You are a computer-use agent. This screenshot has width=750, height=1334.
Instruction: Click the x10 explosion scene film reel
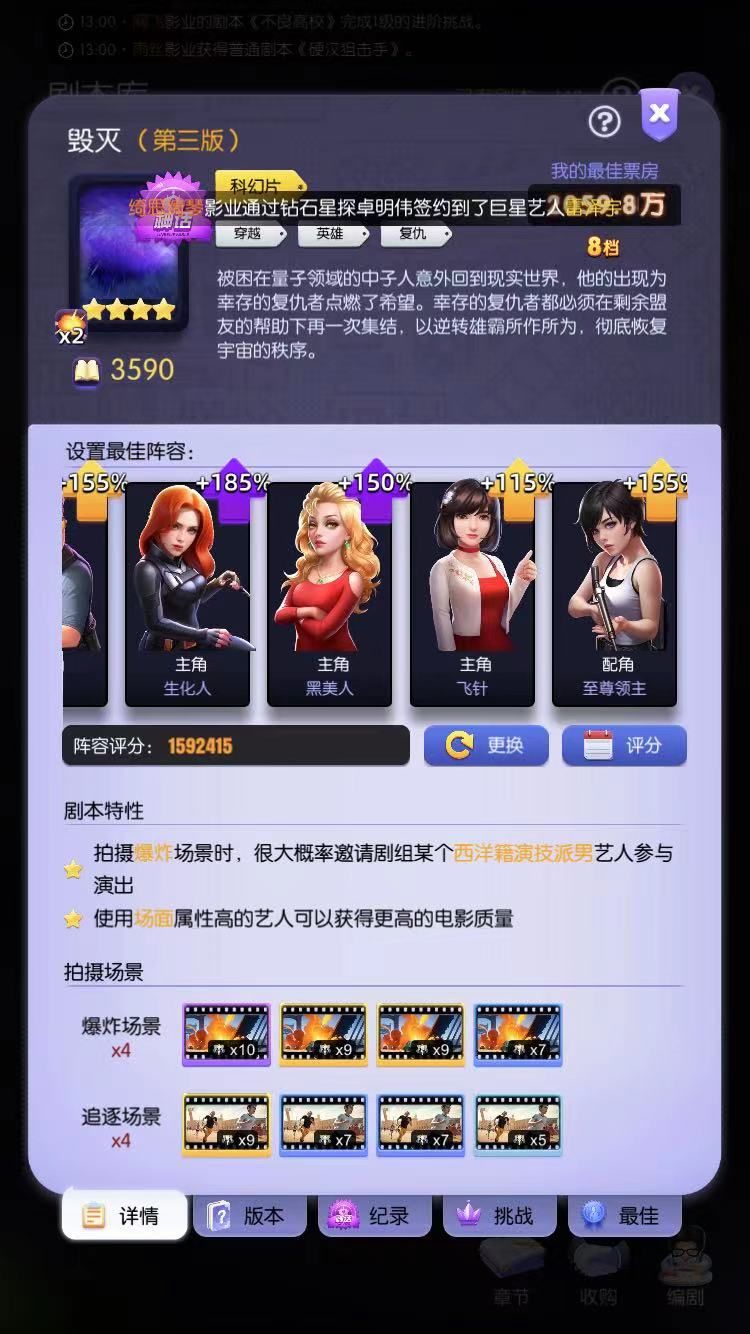tap(225, 1035)
